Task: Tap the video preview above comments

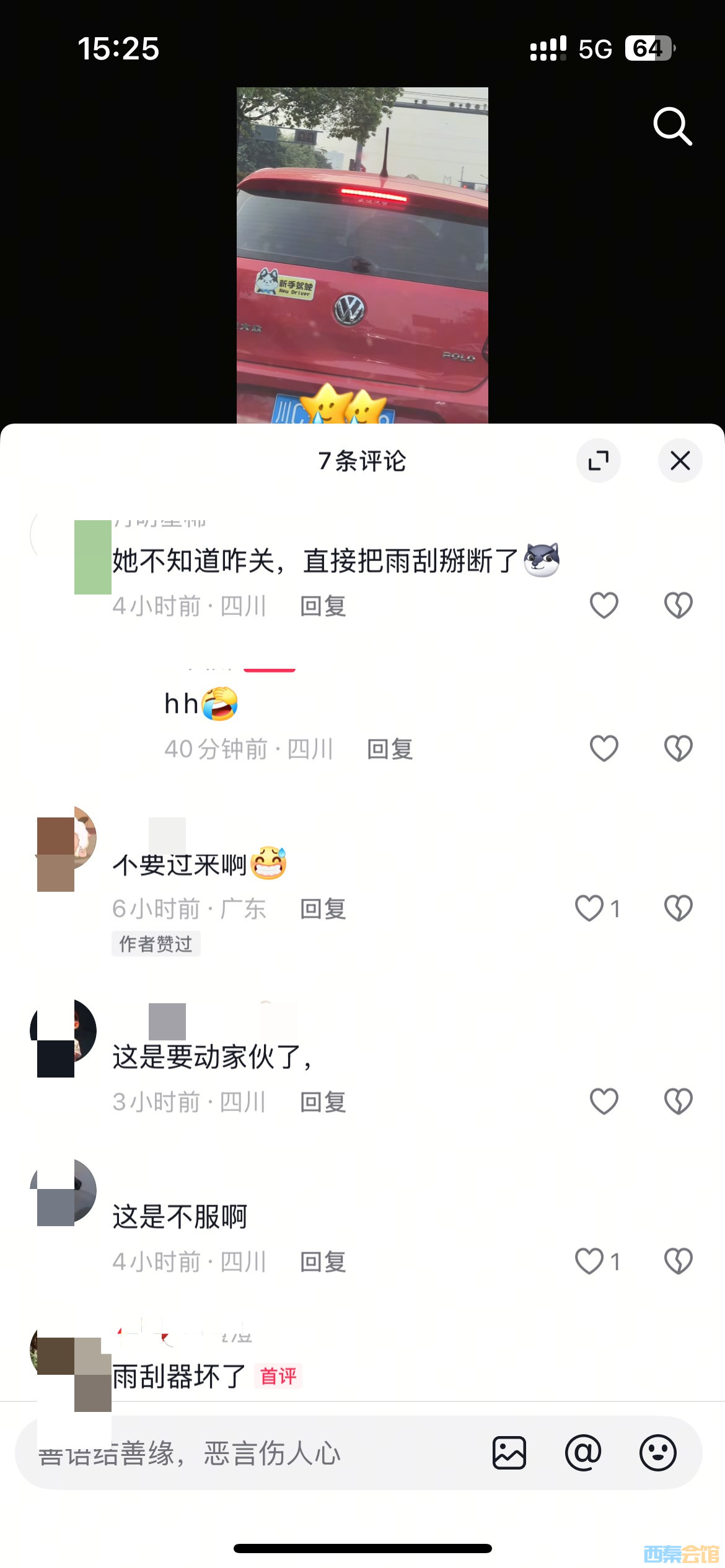Action: click(x=362, y=255)
